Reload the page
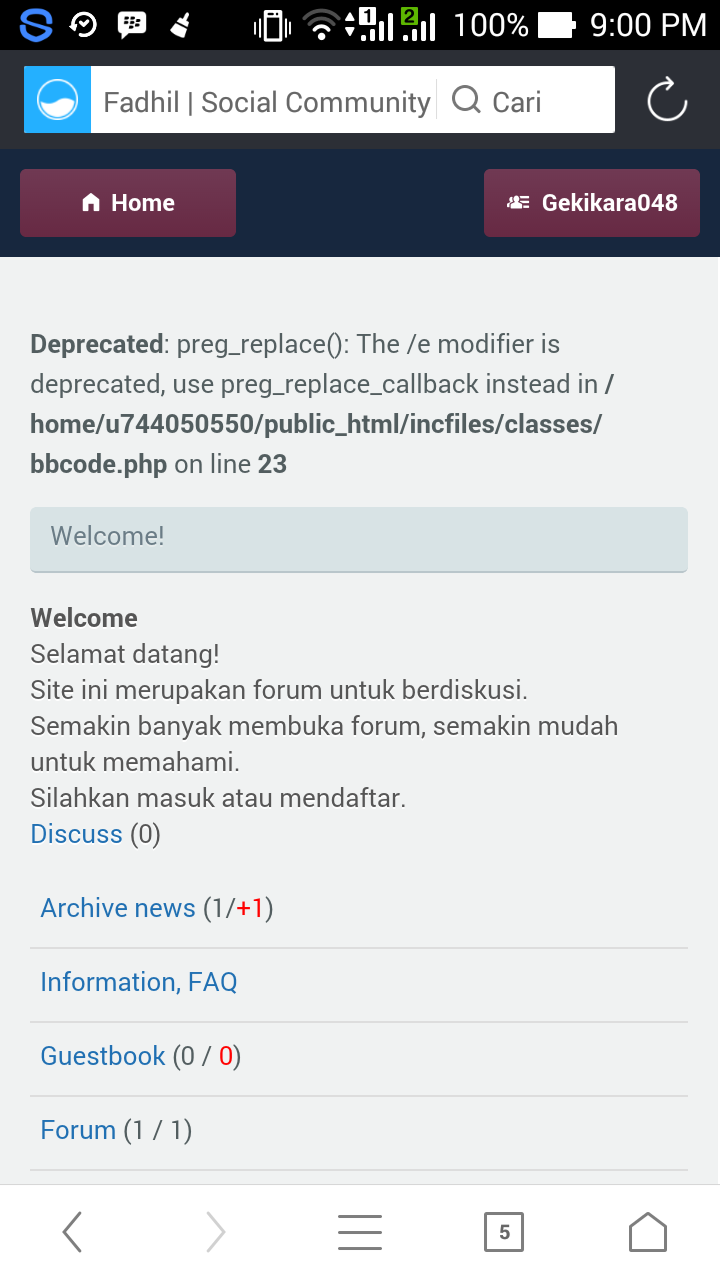 667,100
